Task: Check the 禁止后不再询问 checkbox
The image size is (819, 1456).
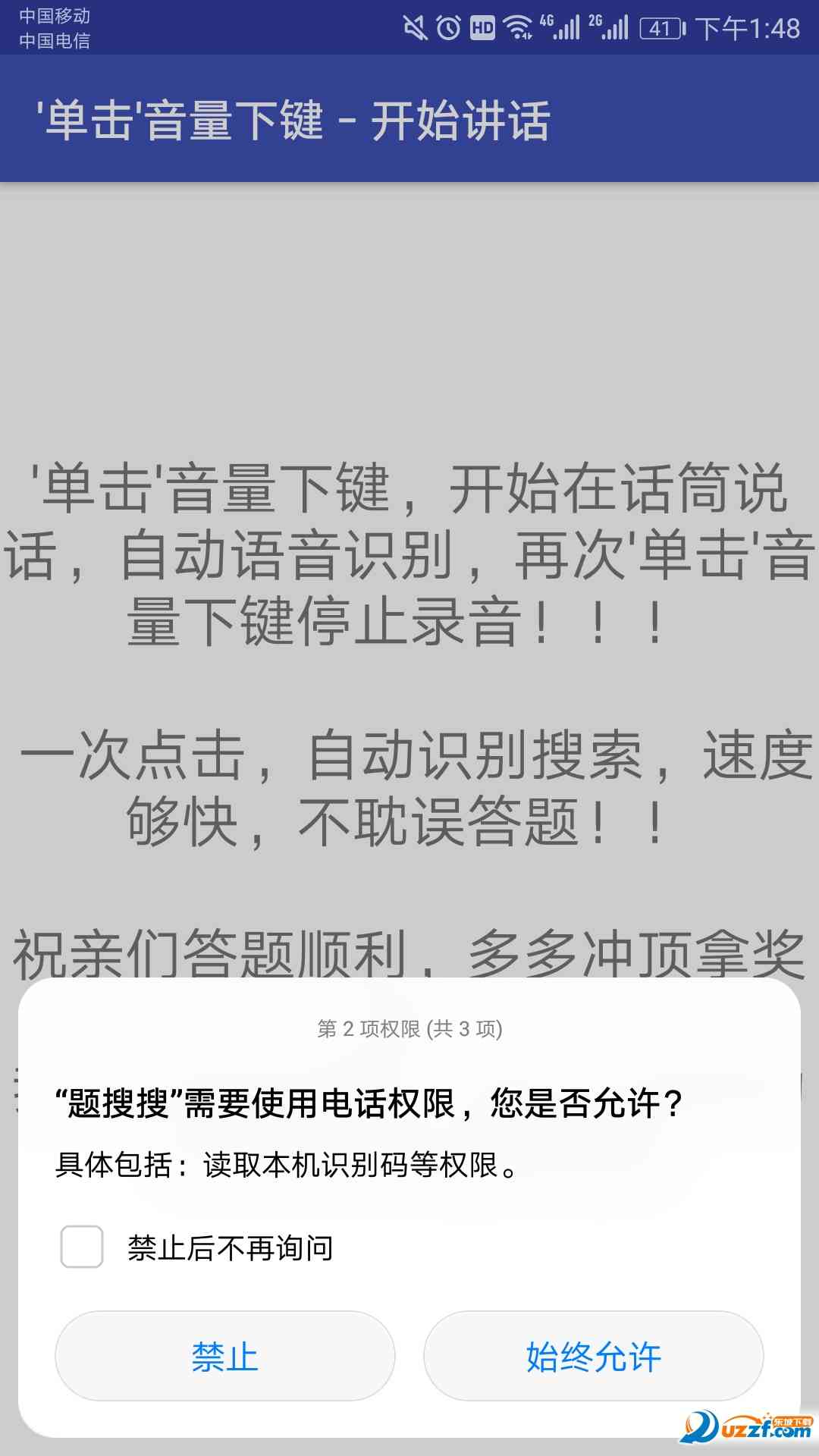Action: pos(82,1247)
